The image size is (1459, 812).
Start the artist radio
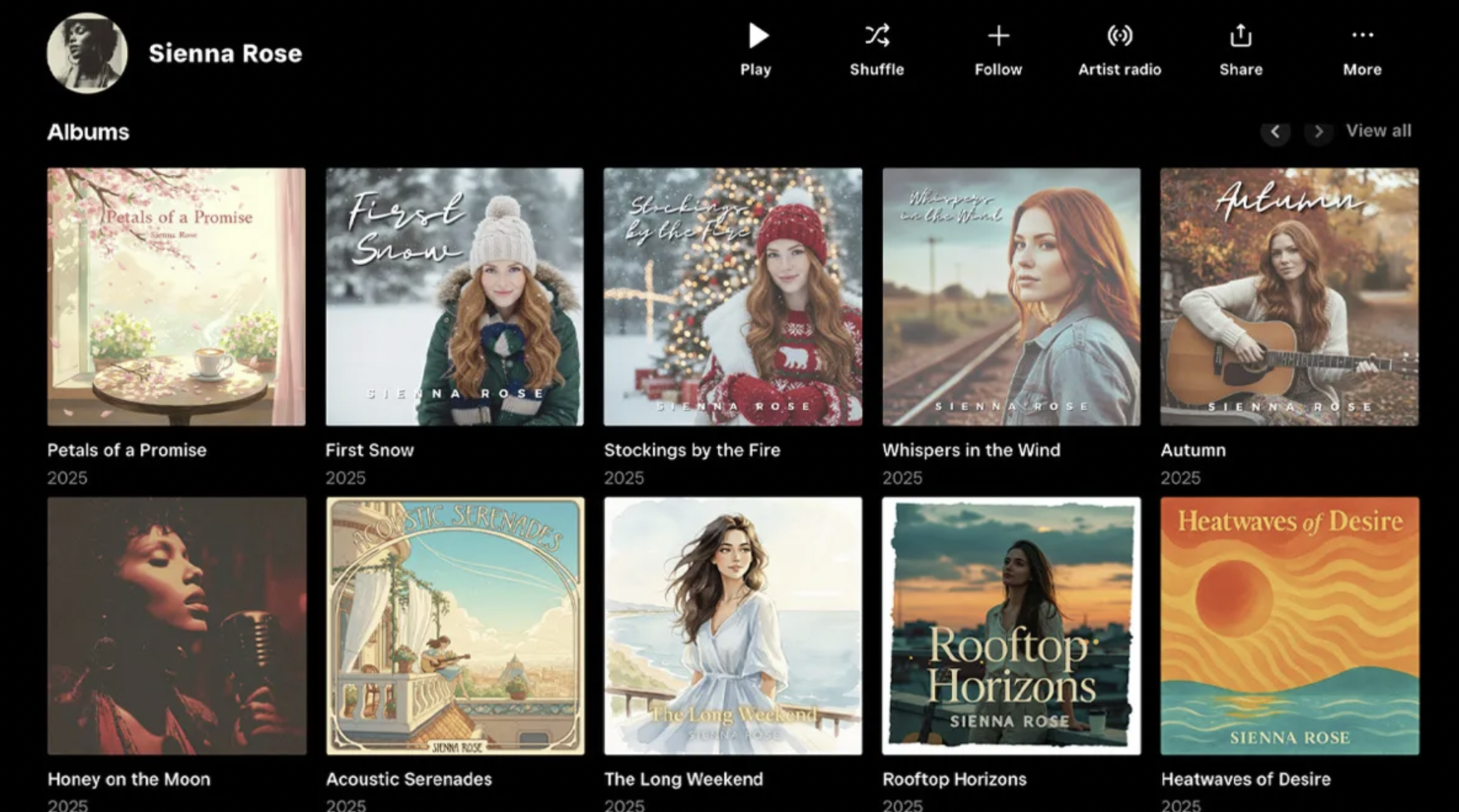click(1119, 49)
